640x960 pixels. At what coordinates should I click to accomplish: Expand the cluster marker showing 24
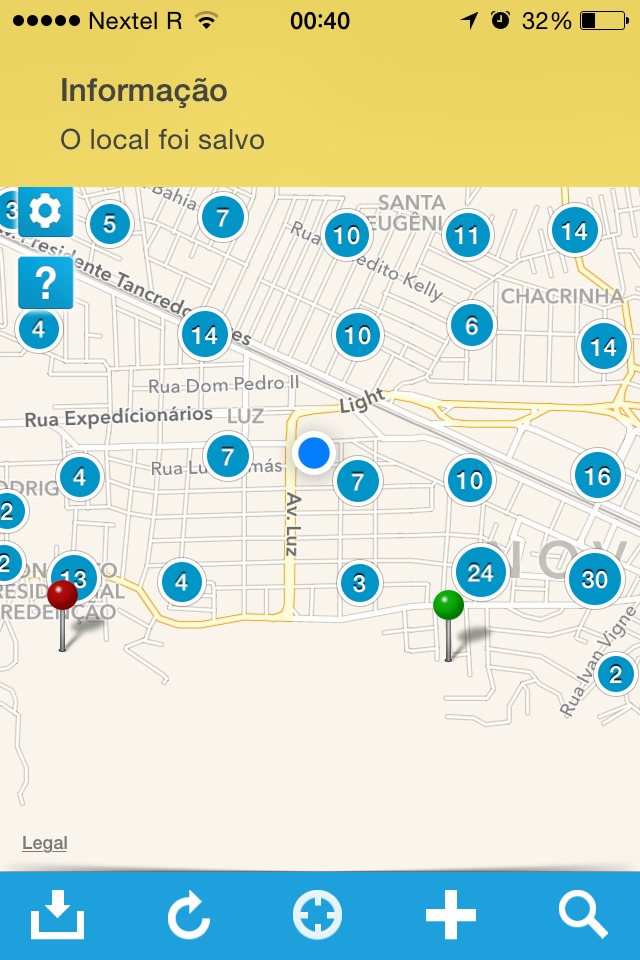pyautogui.click(x=481, y=572)
